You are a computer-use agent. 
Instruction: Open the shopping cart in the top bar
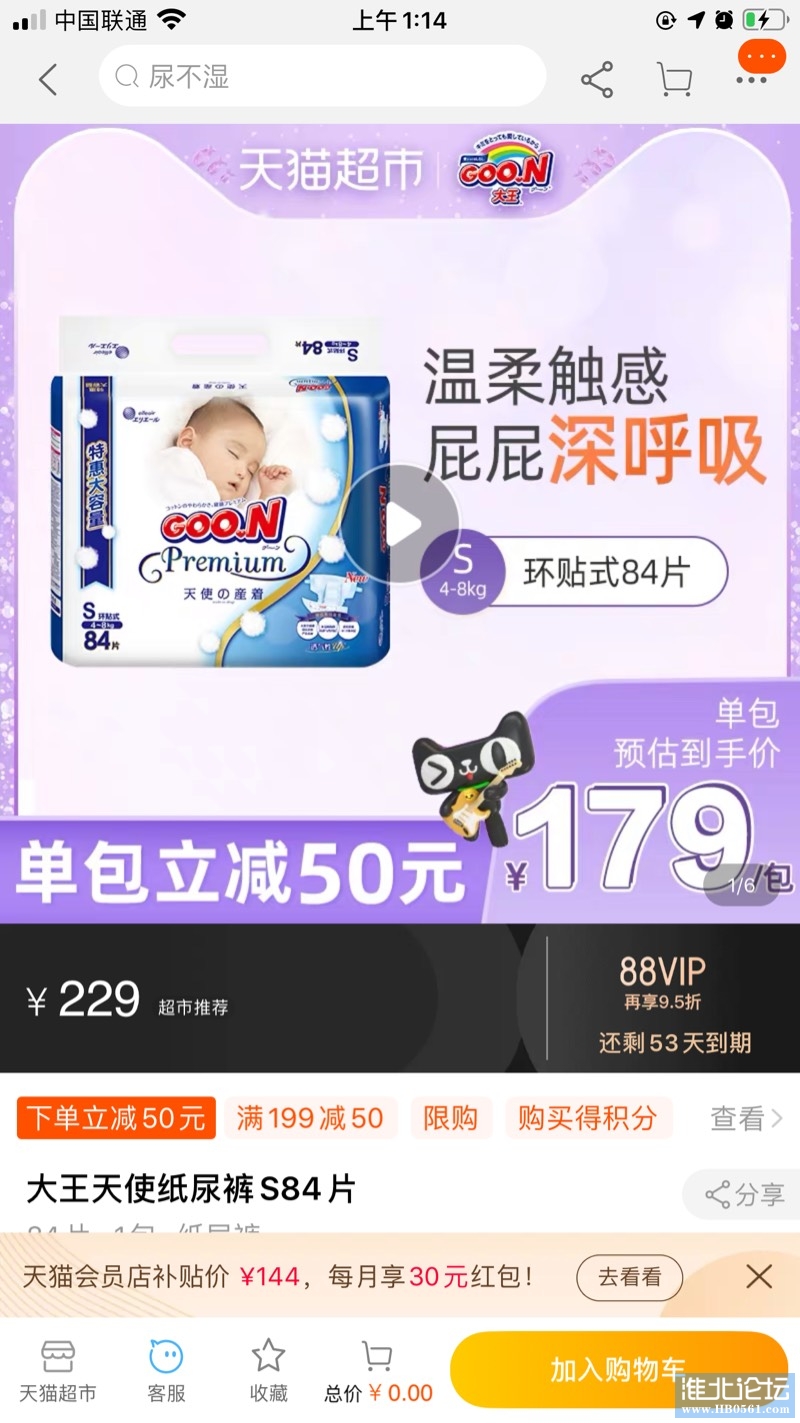(675, 79)
